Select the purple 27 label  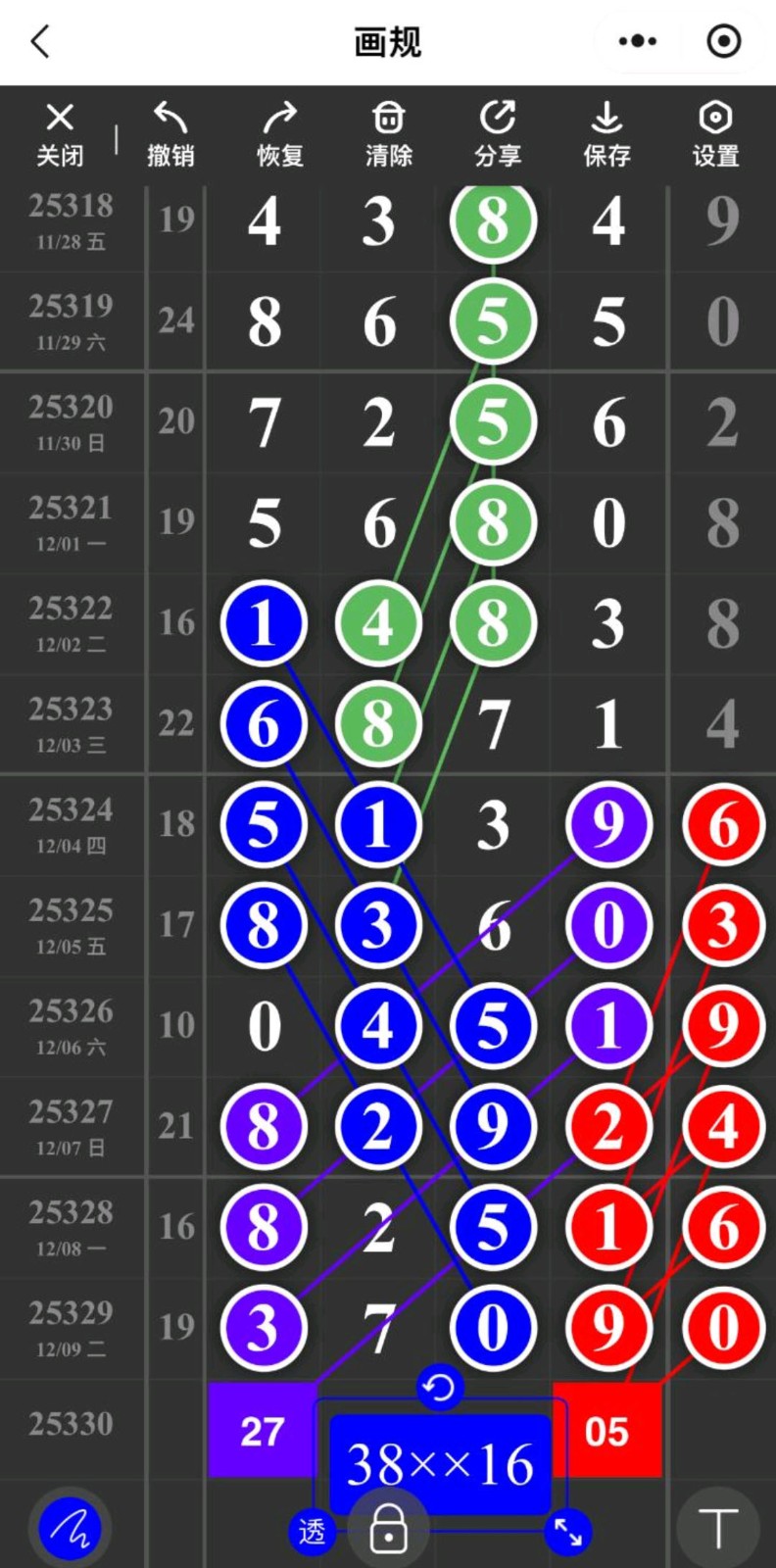pyautogui.click(x=262, y=1432)
